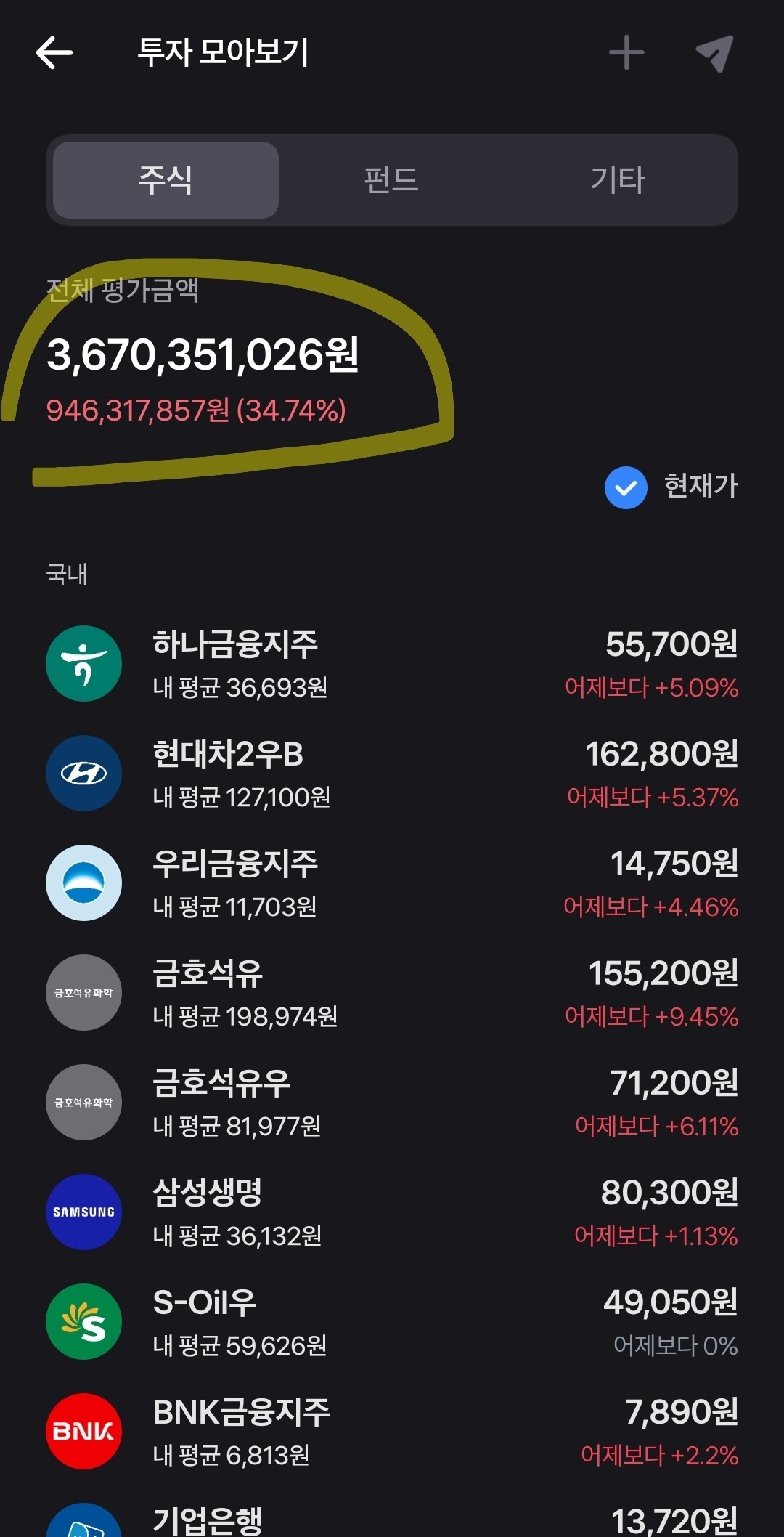Open the 기타 tab

pyautogui.click(x=617, y=181)
